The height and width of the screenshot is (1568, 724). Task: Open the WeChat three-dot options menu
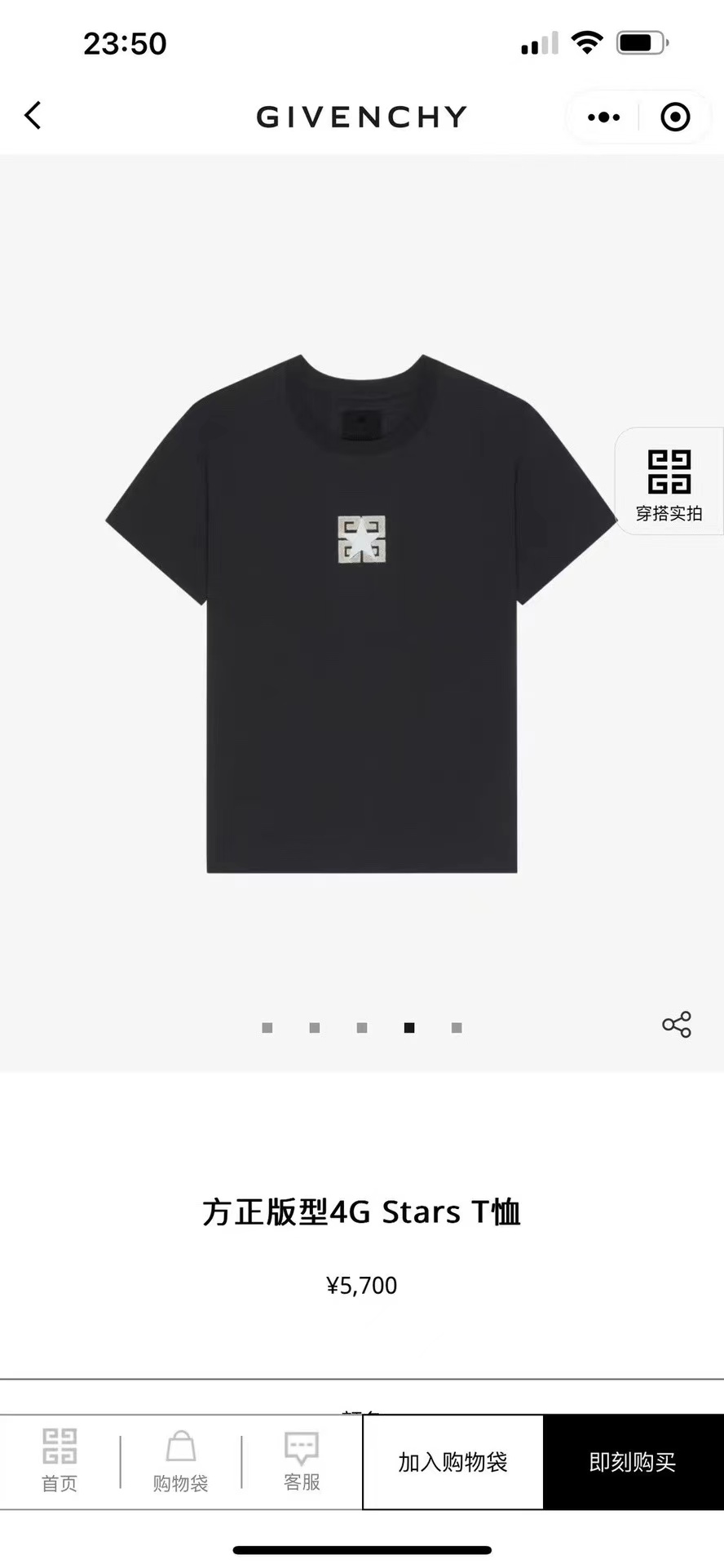click(x=603, y=117)
